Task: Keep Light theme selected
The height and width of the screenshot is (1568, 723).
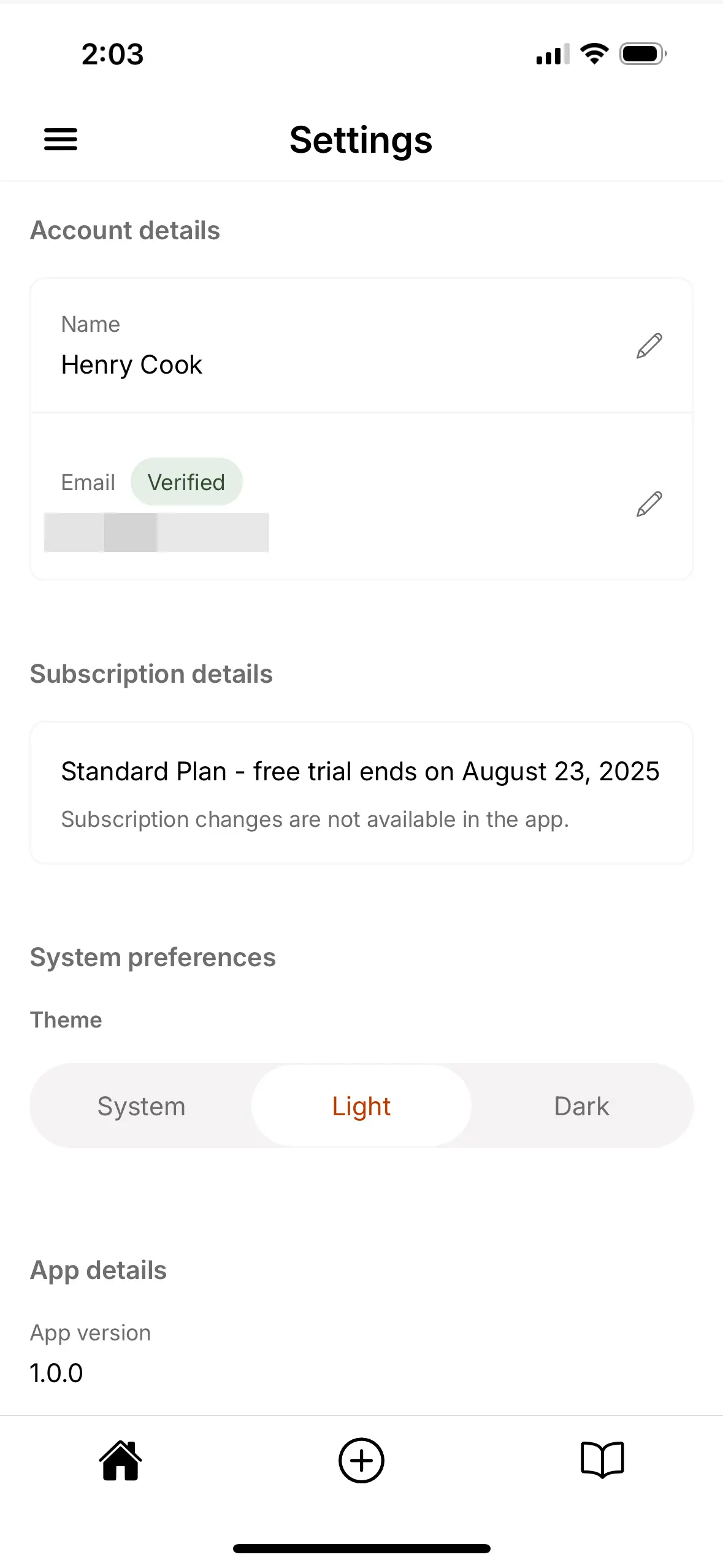Action: [x=361, y=1105]
